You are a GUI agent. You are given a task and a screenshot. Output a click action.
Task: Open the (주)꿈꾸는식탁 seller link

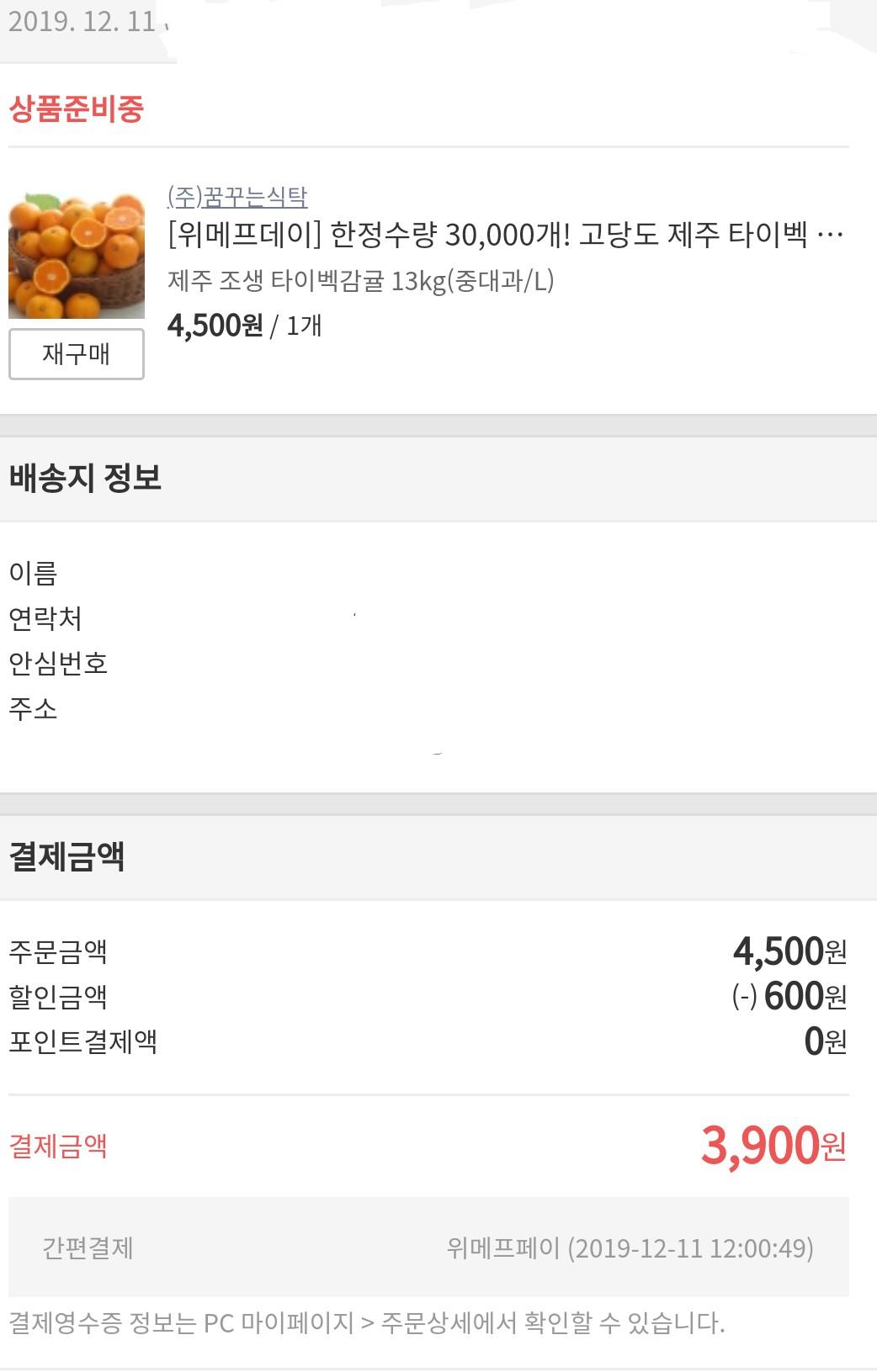237,196
